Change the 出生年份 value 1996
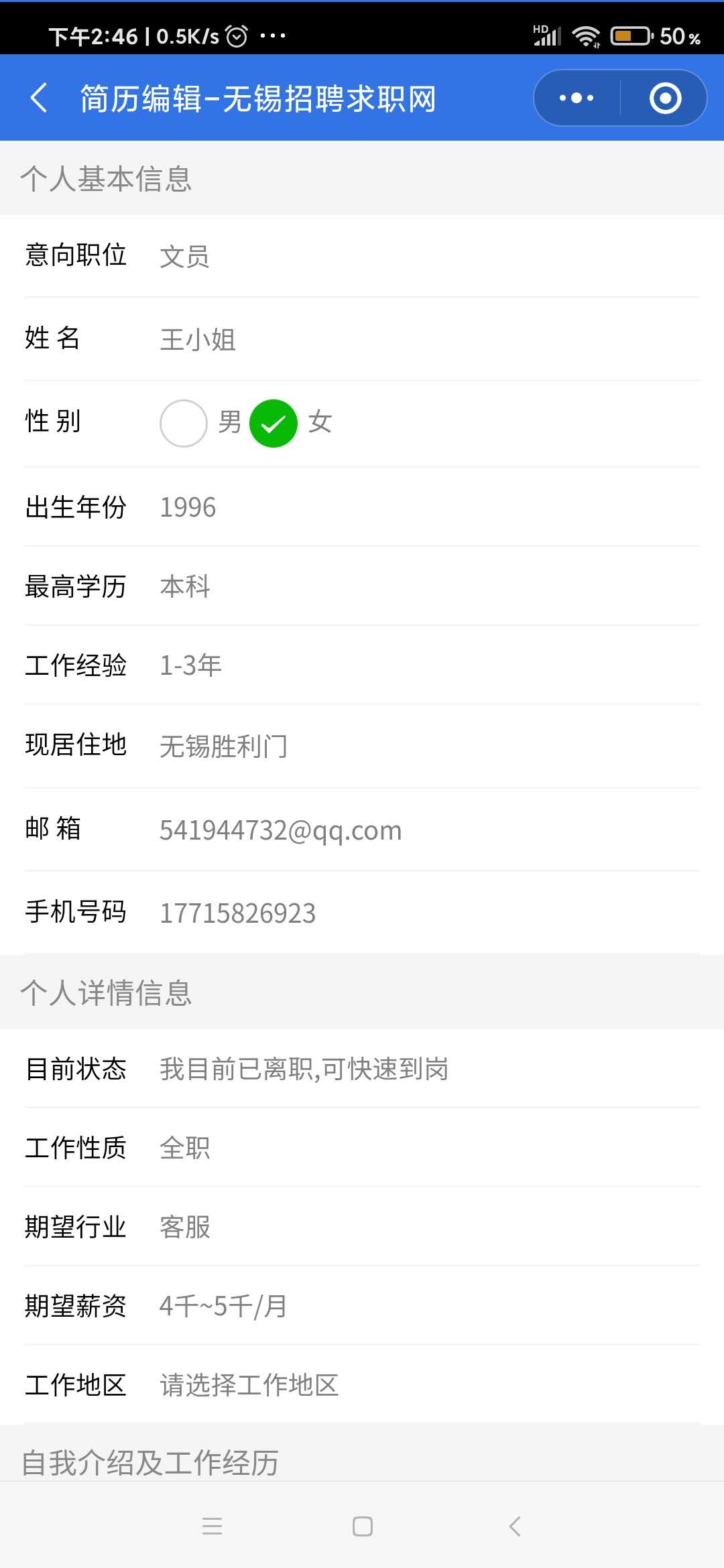Viewport: 724px width, 1568px height. (429, 507)
